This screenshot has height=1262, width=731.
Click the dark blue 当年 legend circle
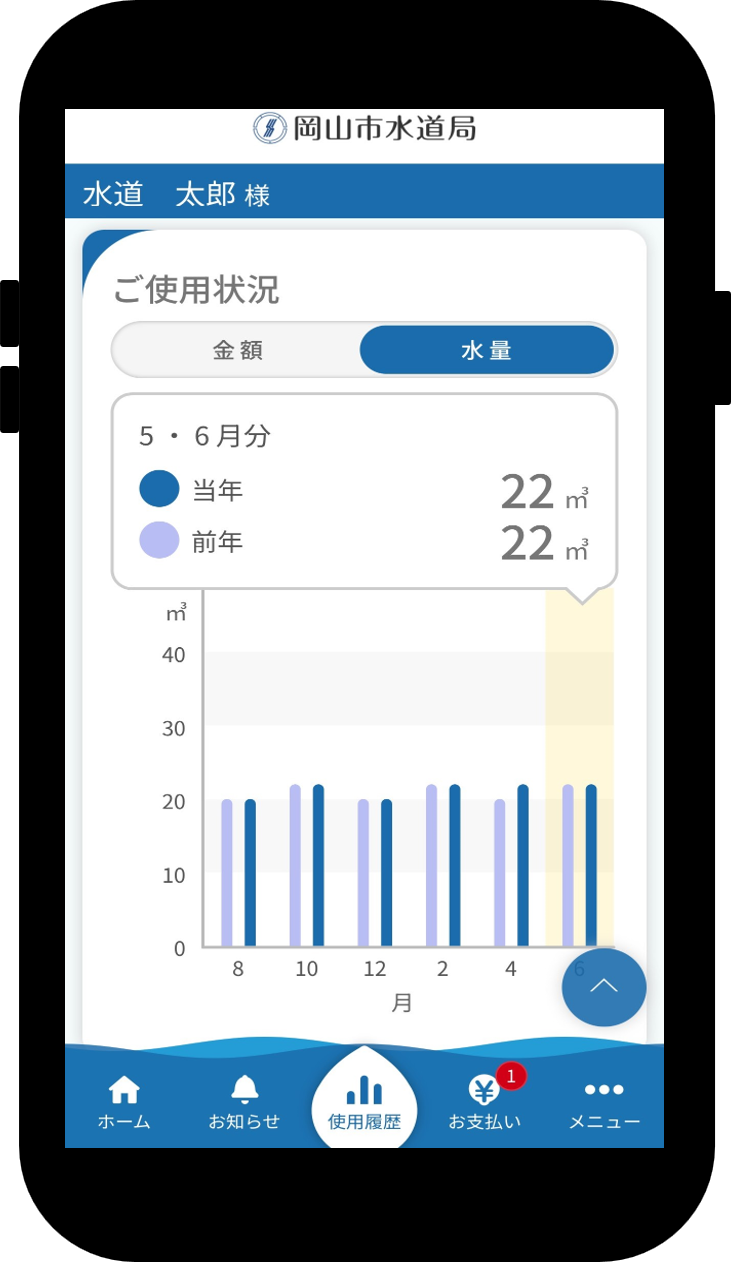[160, 489]
